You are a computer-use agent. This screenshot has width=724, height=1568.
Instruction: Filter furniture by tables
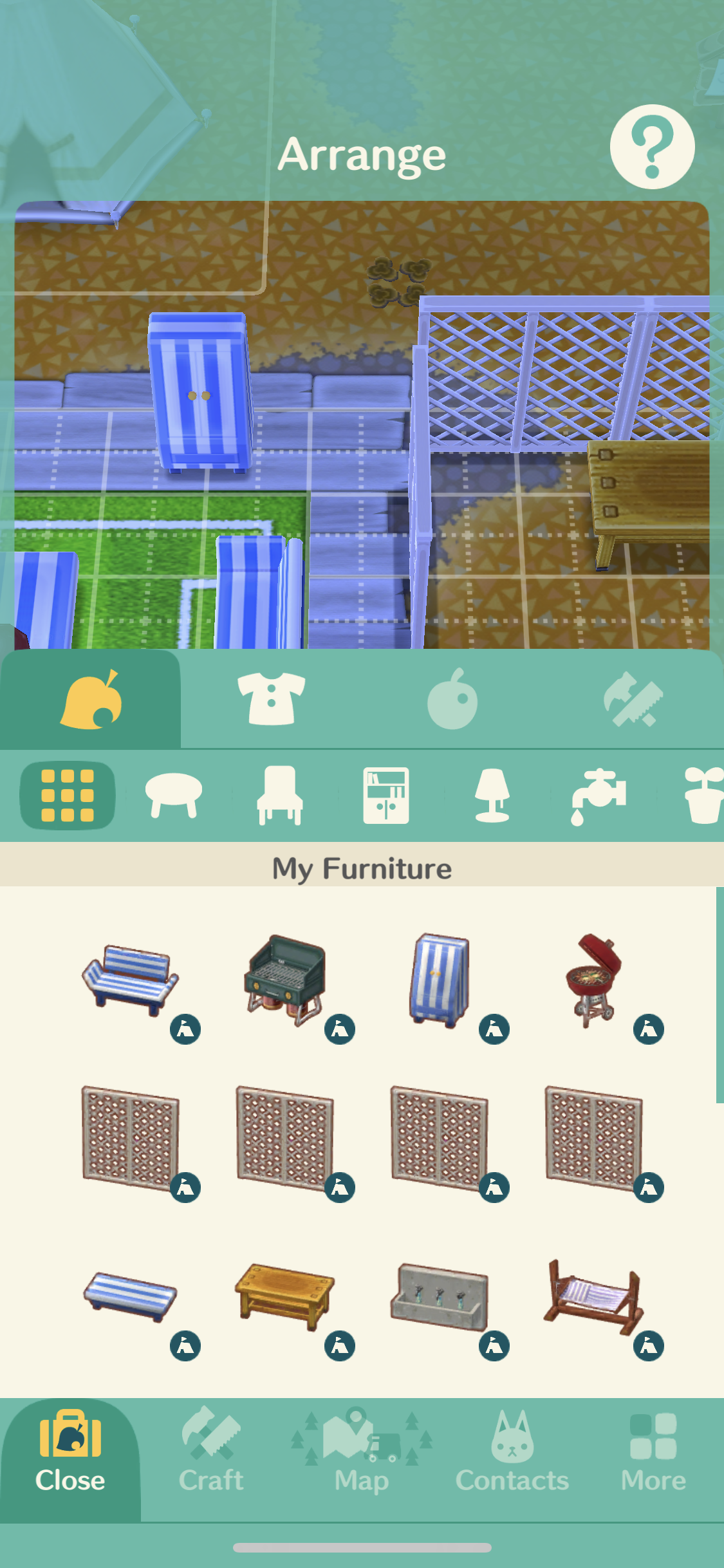tap(174, 796)
